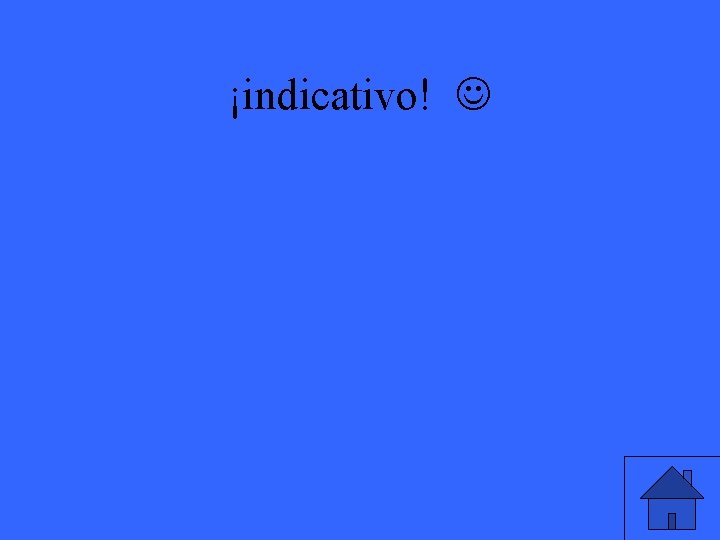Return to the home game board
720x540 pixels.
tap(672, 498)
